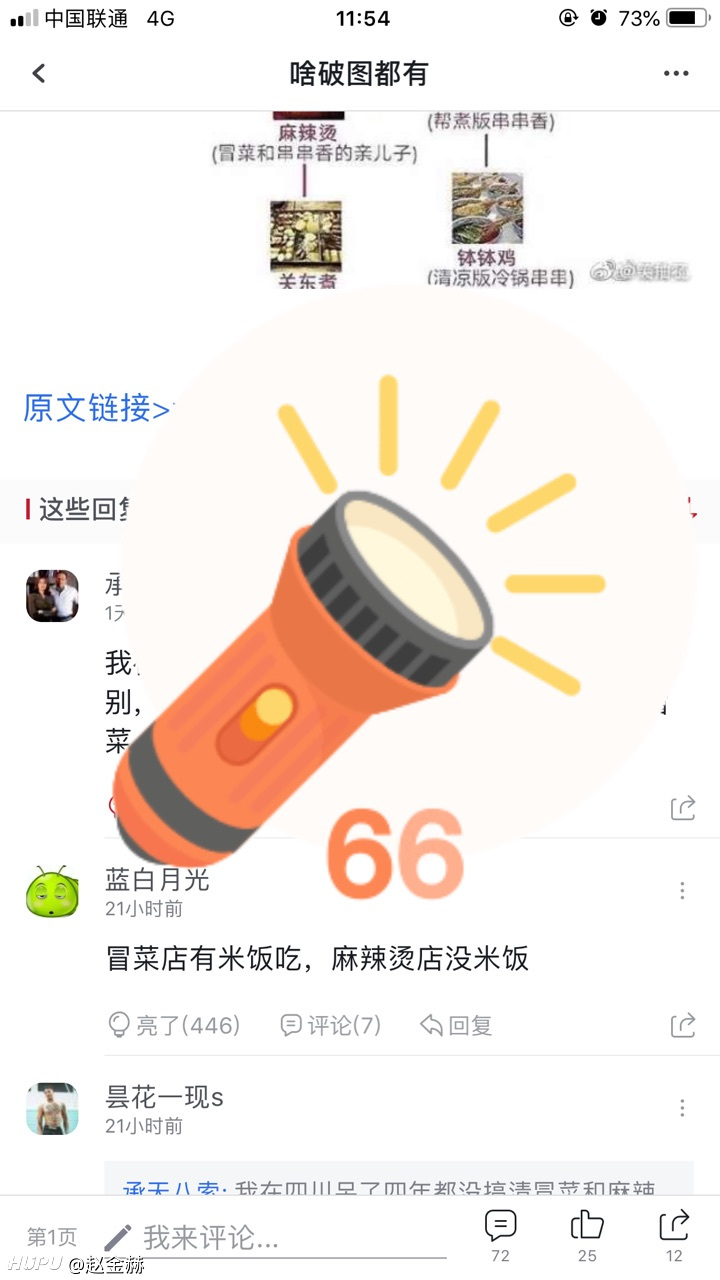View 评论(7) under 蓝白月光's reply
Image resolution: width=720 pixels, height=1280 pixels.
331,1025
